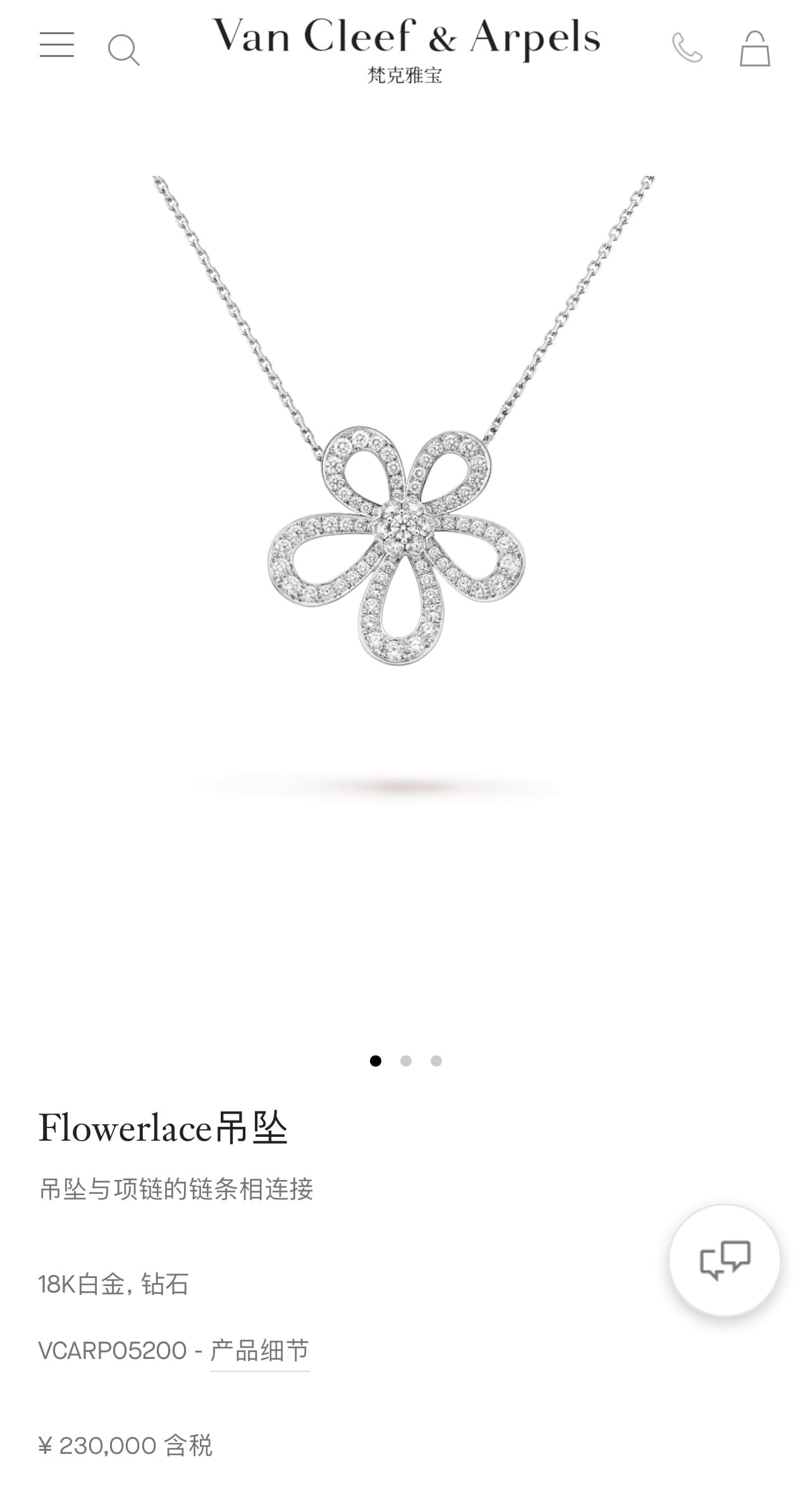Select the third image indicator dot

tap(436, 1061)
